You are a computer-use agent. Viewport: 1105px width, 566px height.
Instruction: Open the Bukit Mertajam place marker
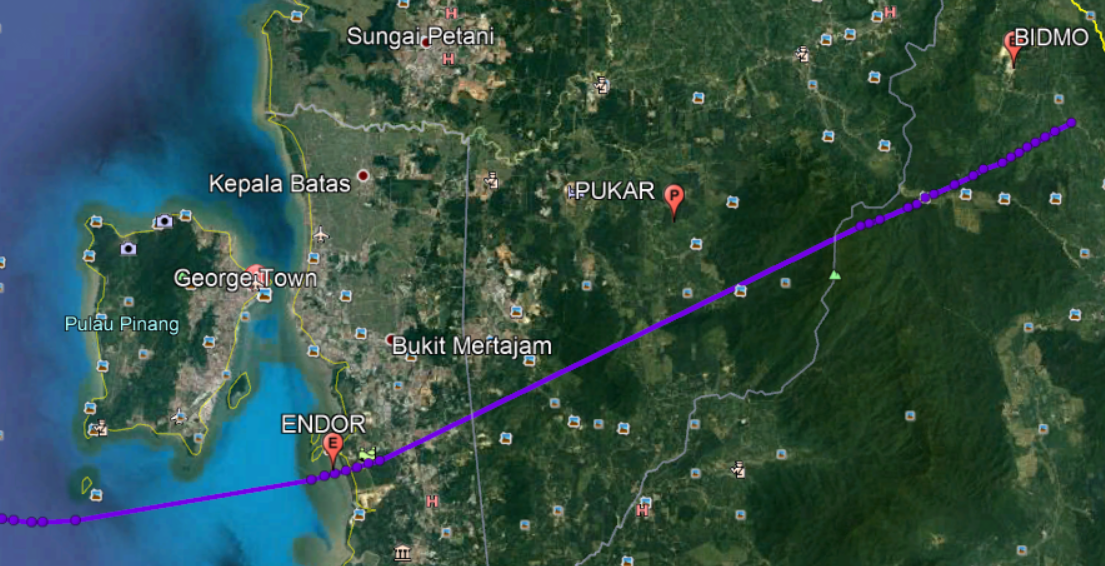click(x=390, y=339)
